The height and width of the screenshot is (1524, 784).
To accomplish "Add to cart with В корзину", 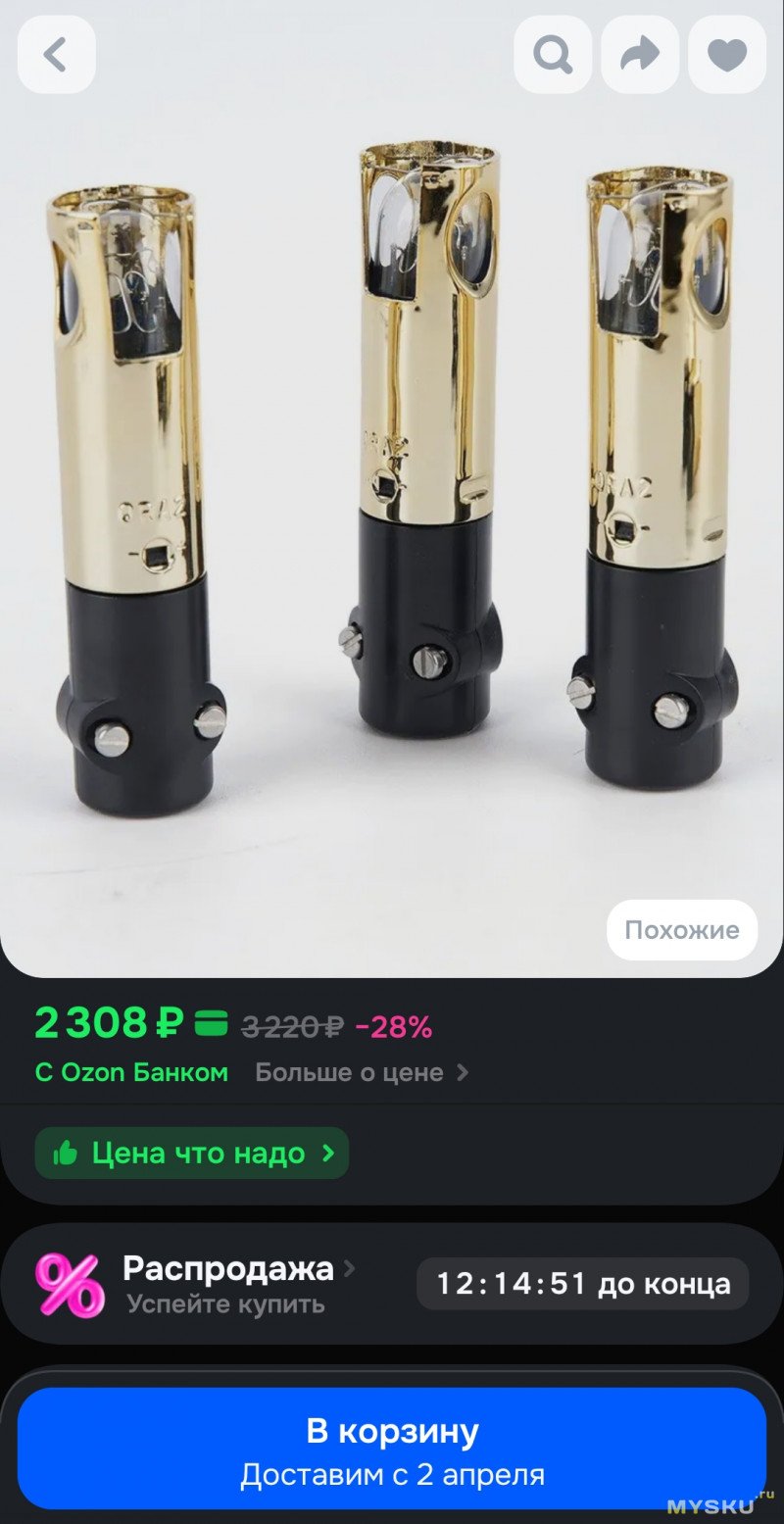I will [392, 1449].
